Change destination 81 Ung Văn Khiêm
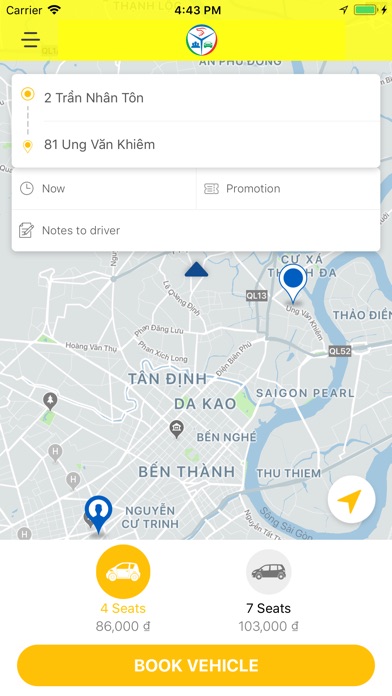This screenshot has width=392, height=696. pos(196,145)
